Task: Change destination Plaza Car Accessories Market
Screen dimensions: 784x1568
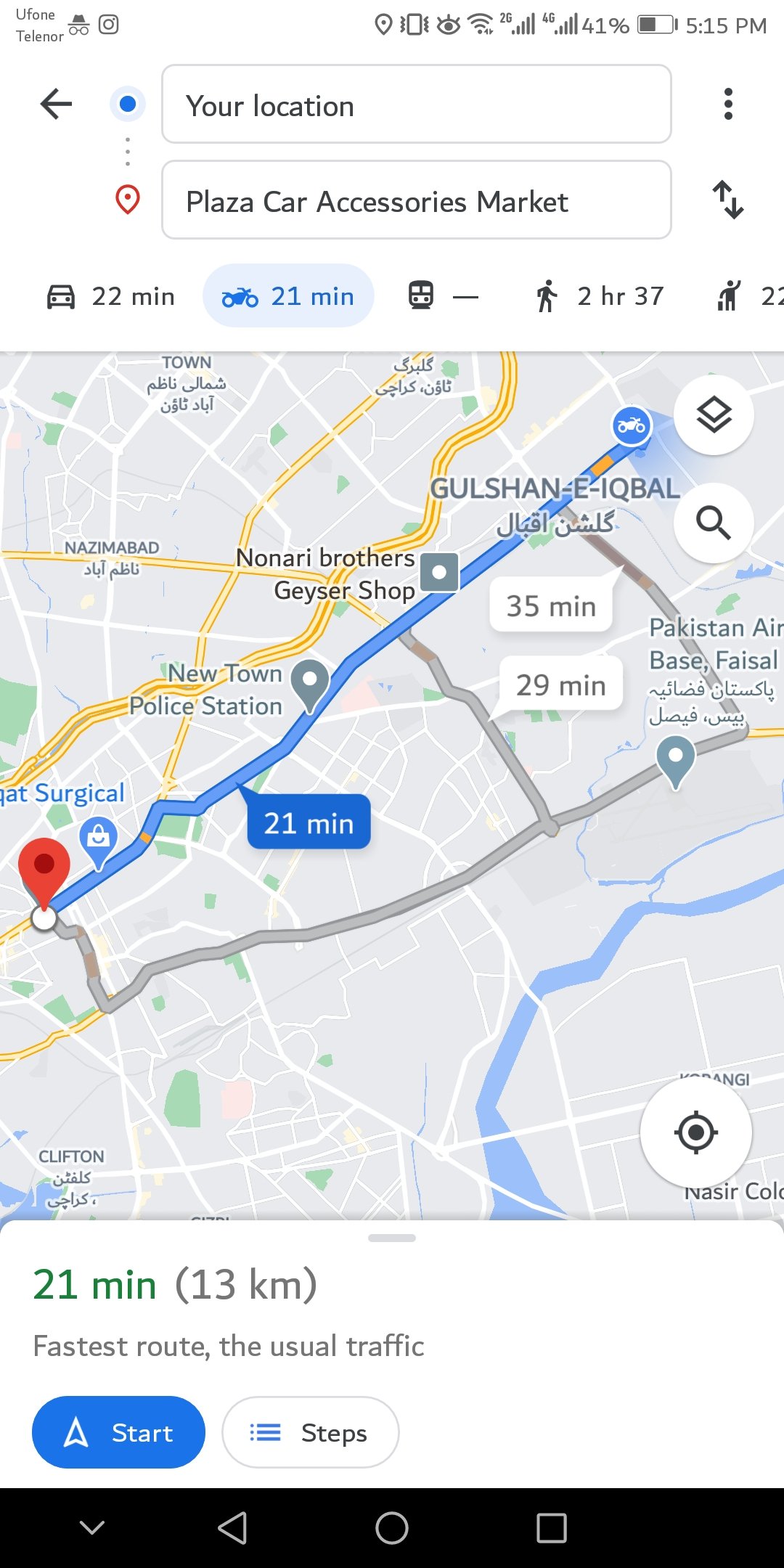Action: (x=416, y=200)
